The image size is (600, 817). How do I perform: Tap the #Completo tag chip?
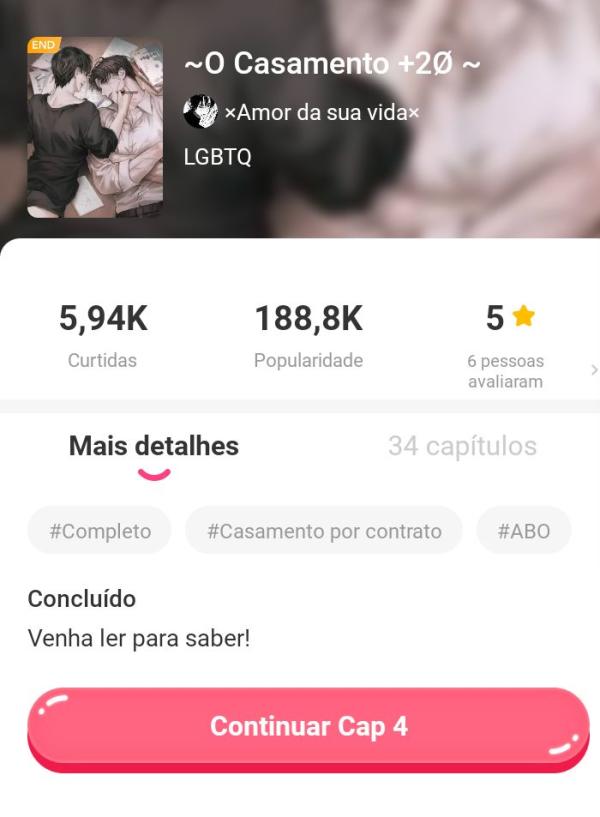click(100, 531)
